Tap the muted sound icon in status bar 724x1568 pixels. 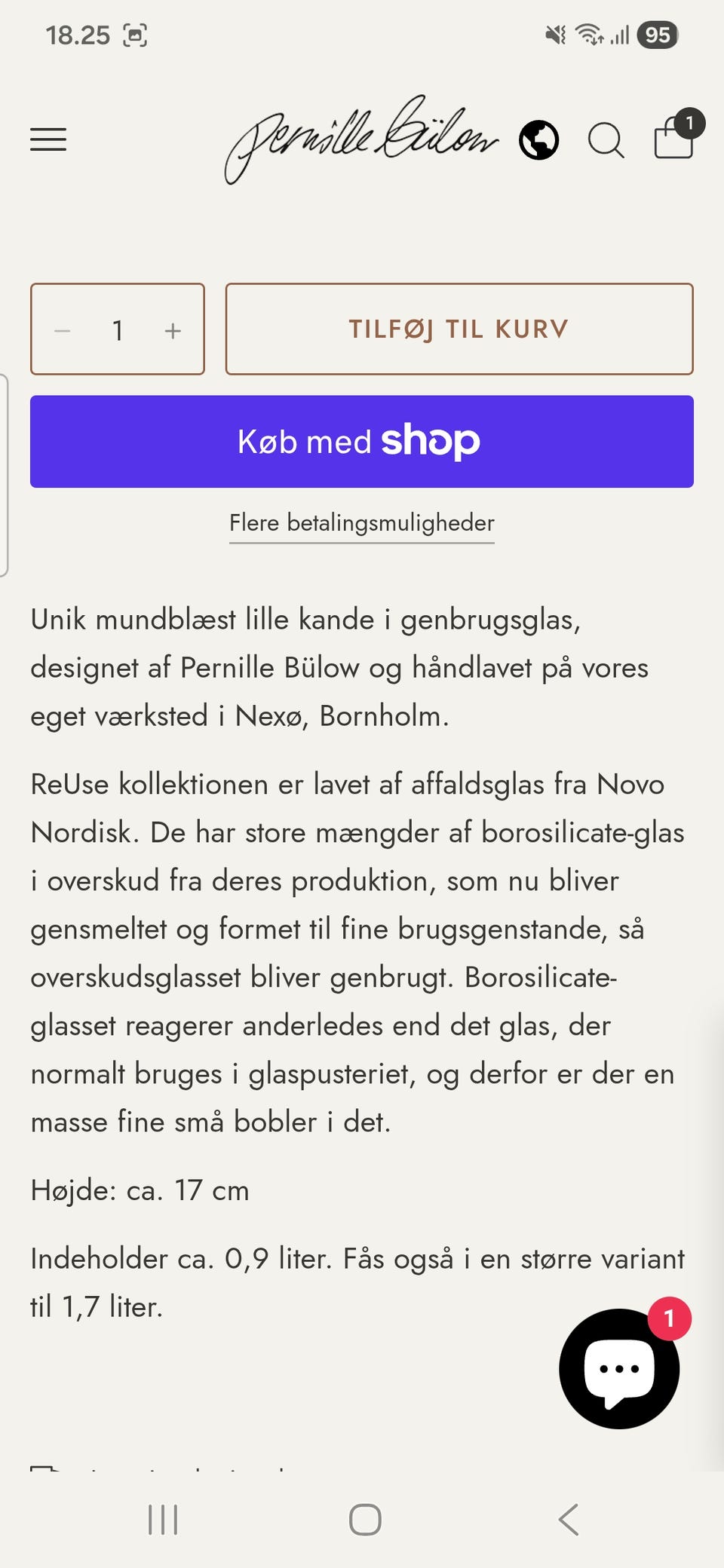(554, 35)
